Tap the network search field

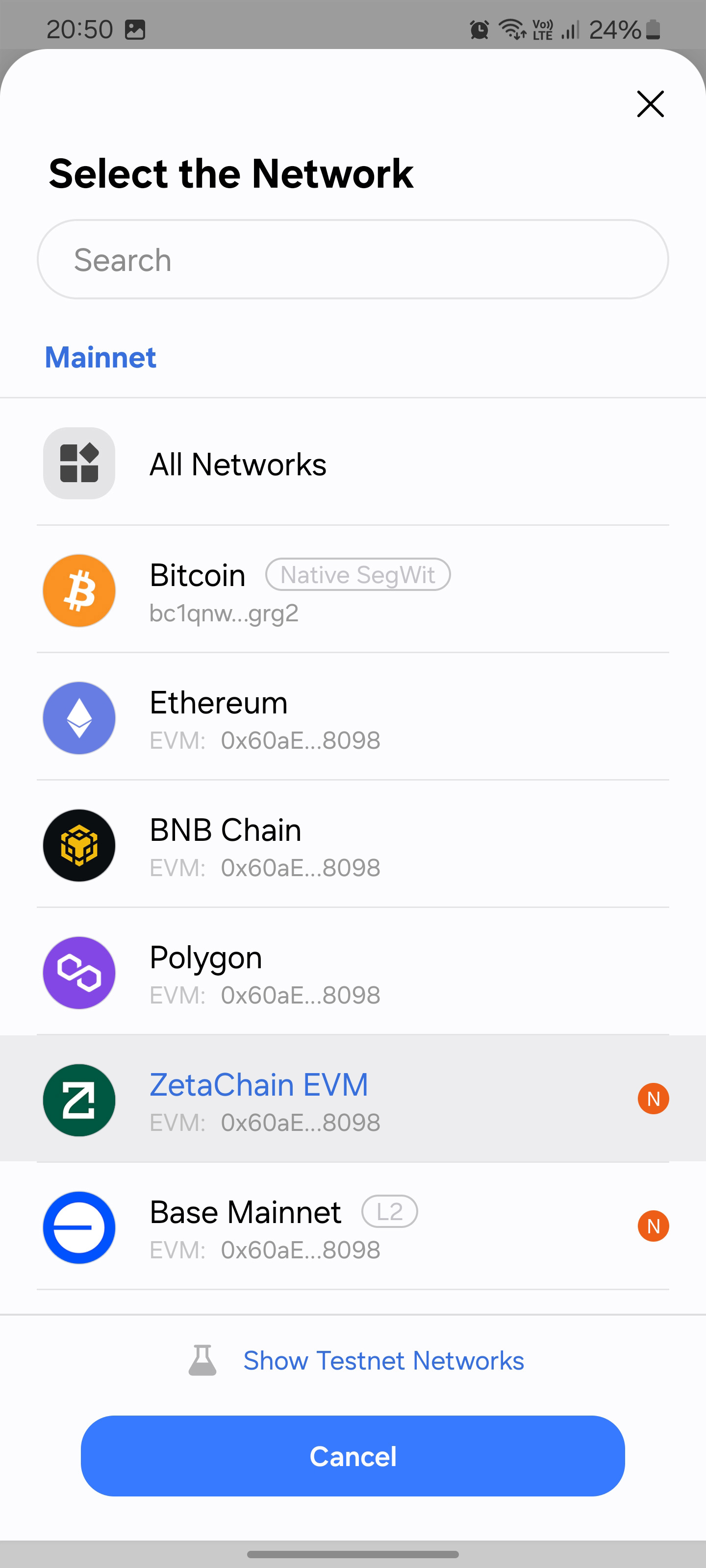pyautogui.click(x=353, y=260)
